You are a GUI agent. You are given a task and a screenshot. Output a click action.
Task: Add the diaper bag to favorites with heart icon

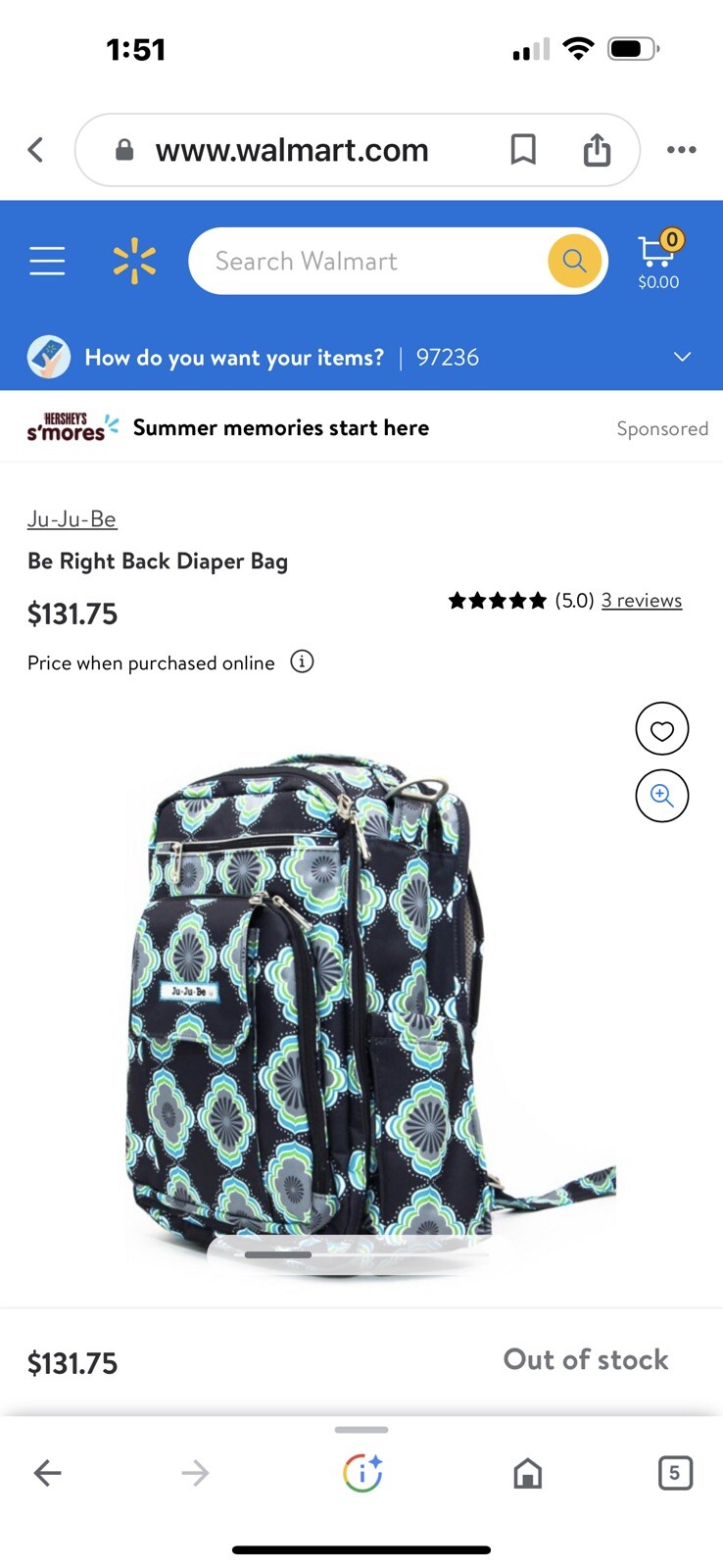click(662, 729)
